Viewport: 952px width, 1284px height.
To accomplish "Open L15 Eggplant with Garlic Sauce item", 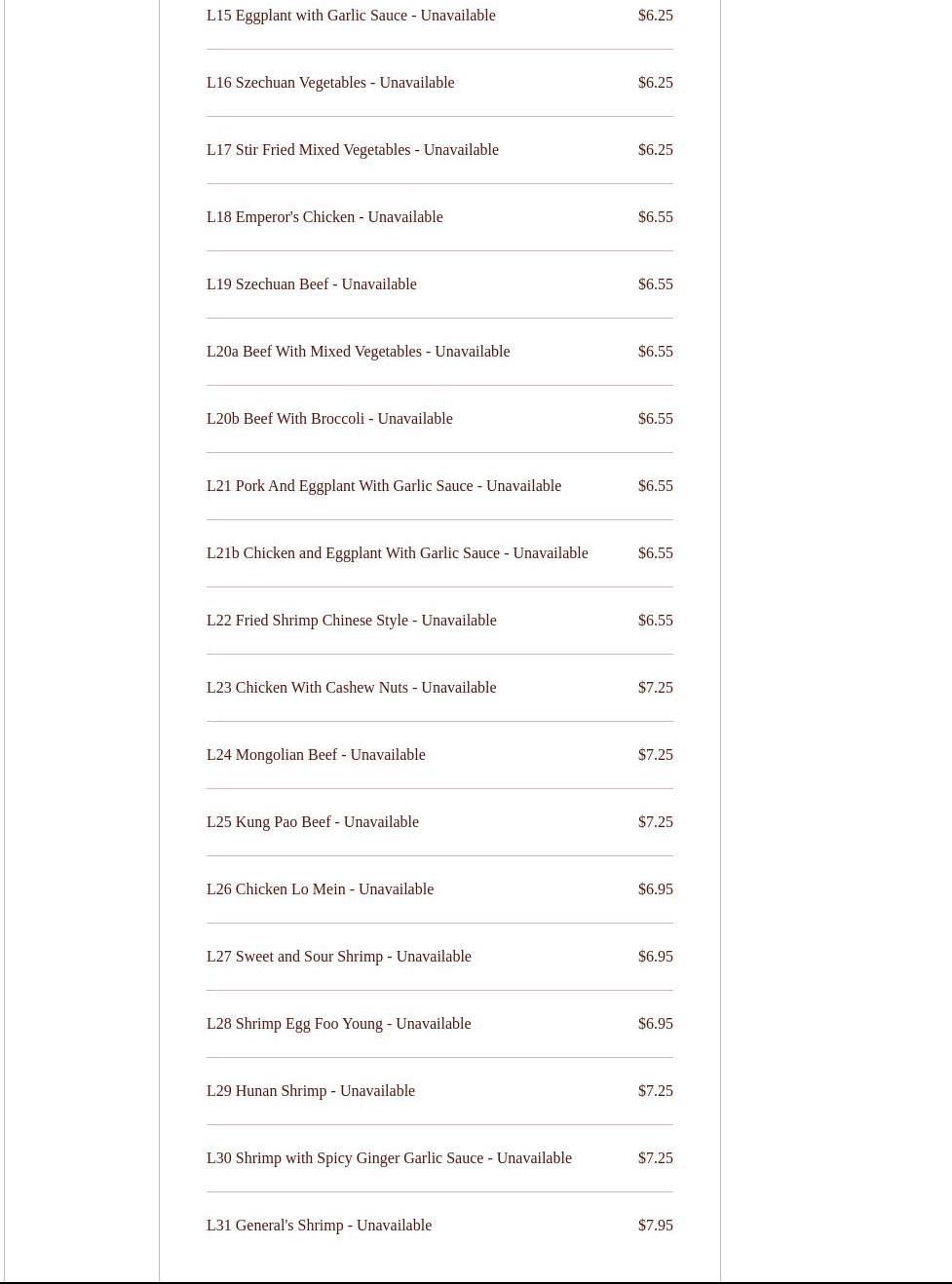I will tap(351, 16).
